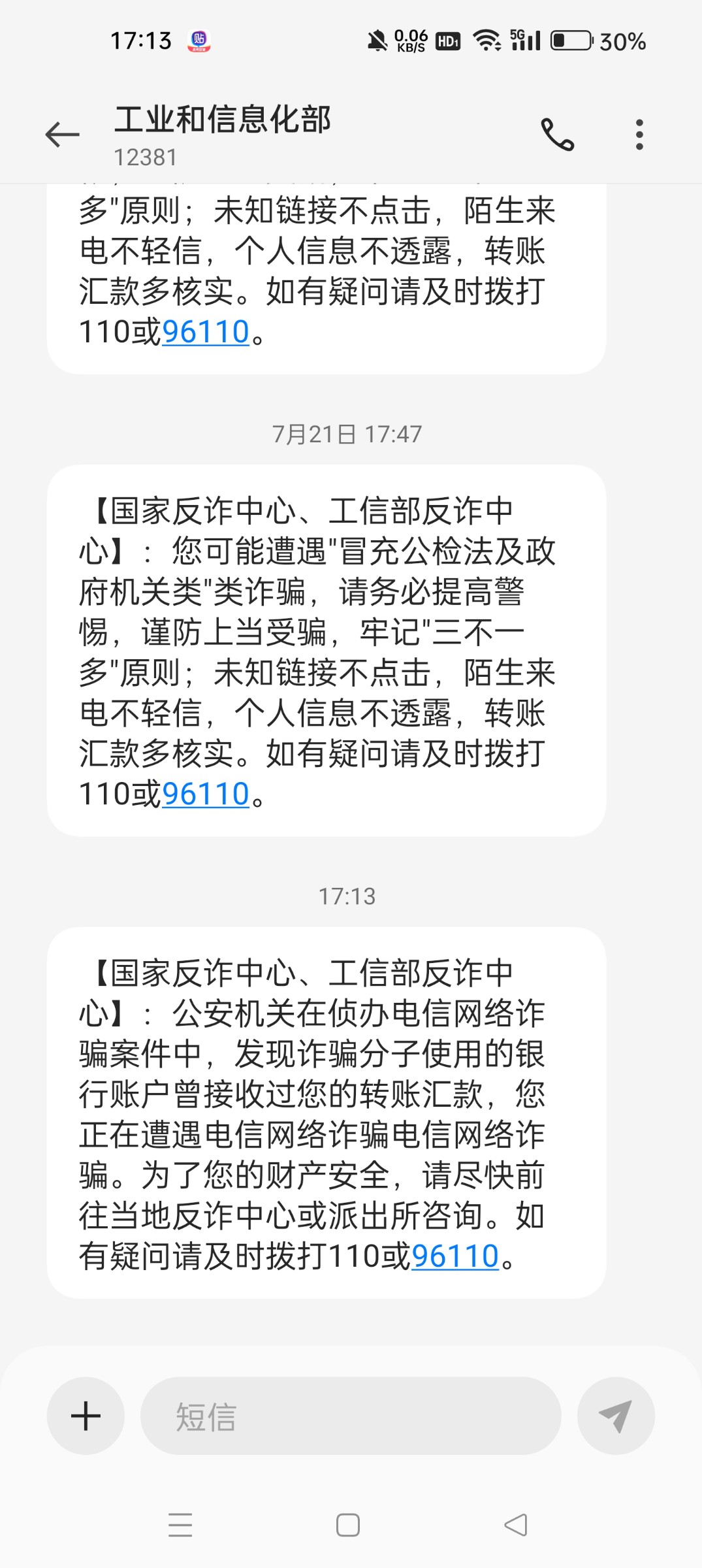Image resolution: width=702 pixels, height=1568 pixels.
Task: Tap the Wi-Fi icon in status bar
Action: [487, 41]
